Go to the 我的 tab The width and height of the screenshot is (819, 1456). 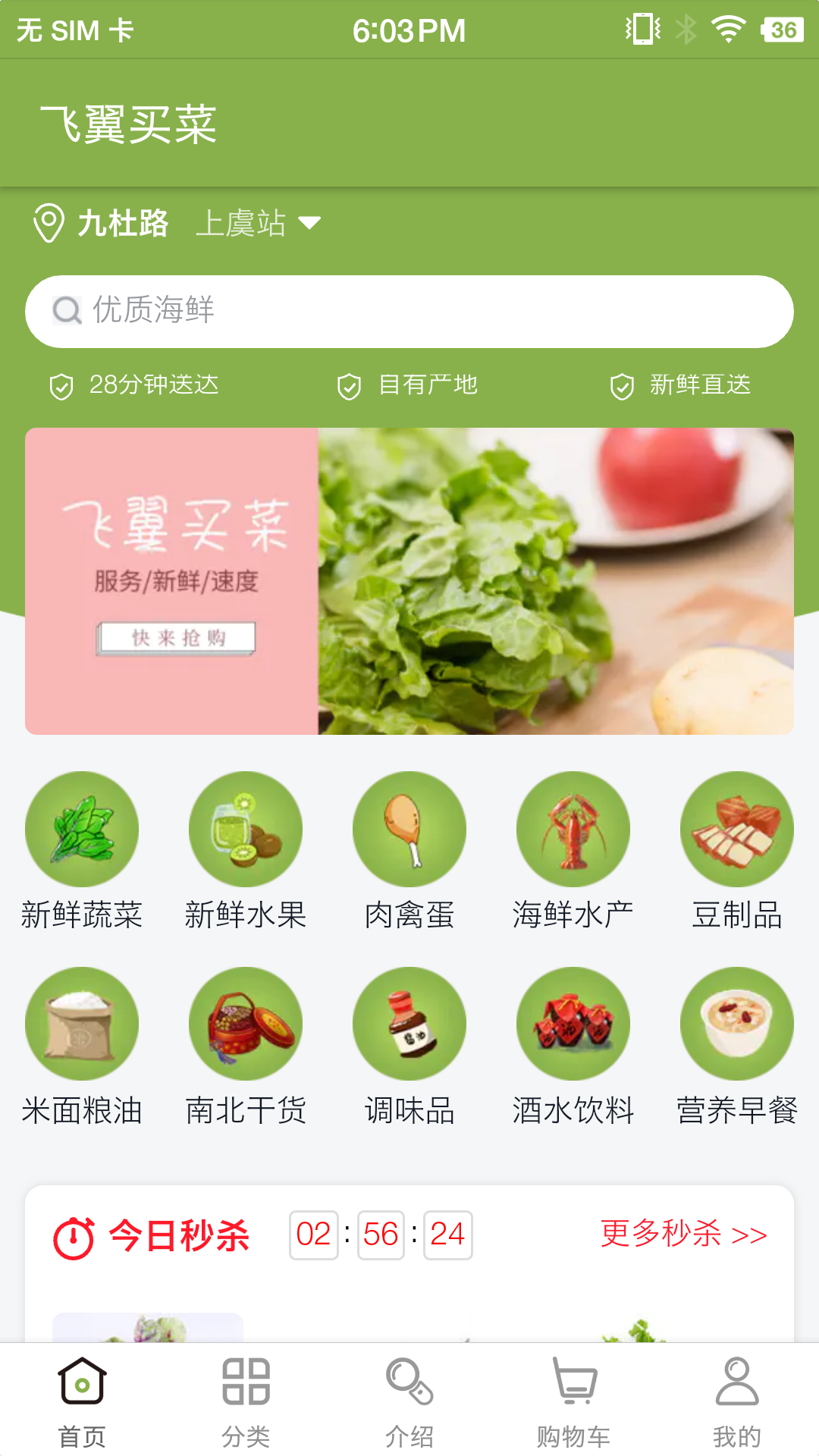(x=737, y=1400)
